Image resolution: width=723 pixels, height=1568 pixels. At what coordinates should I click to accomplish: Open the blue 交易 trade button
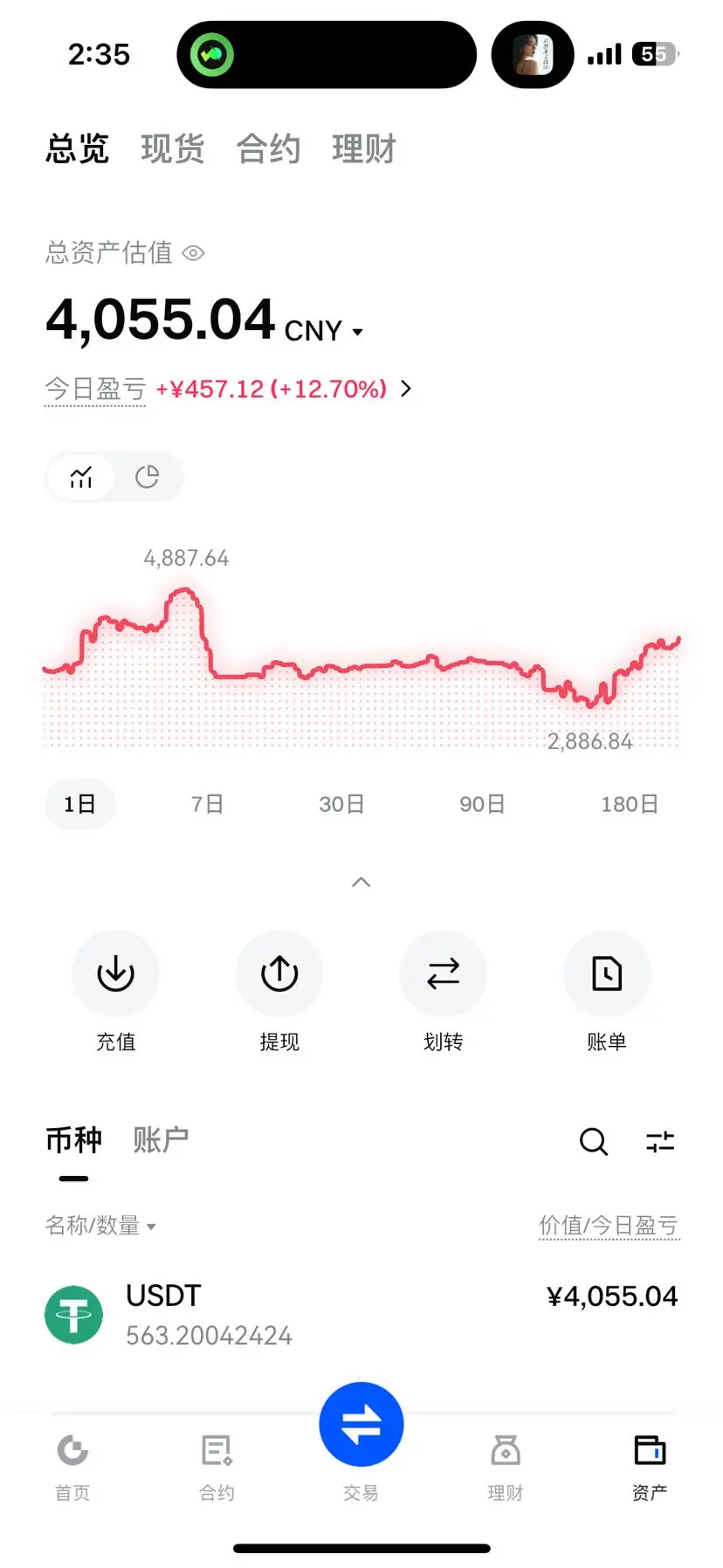pos(361,1425)
